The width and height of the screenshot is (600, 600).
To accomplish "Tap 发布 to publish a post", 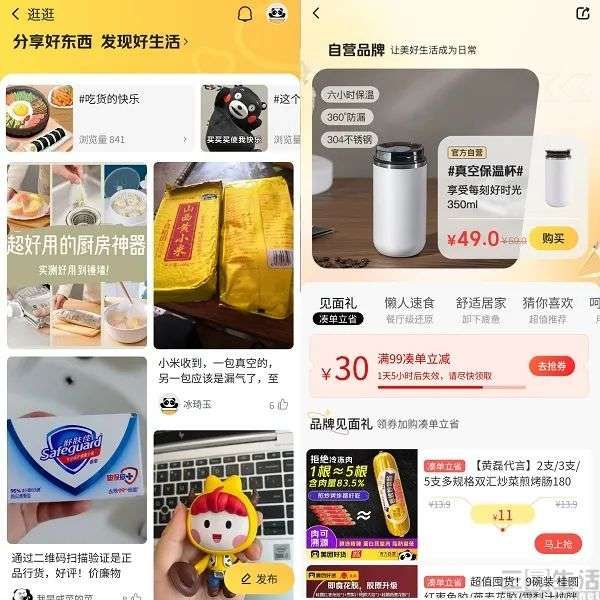I will (x=258, y=578).
